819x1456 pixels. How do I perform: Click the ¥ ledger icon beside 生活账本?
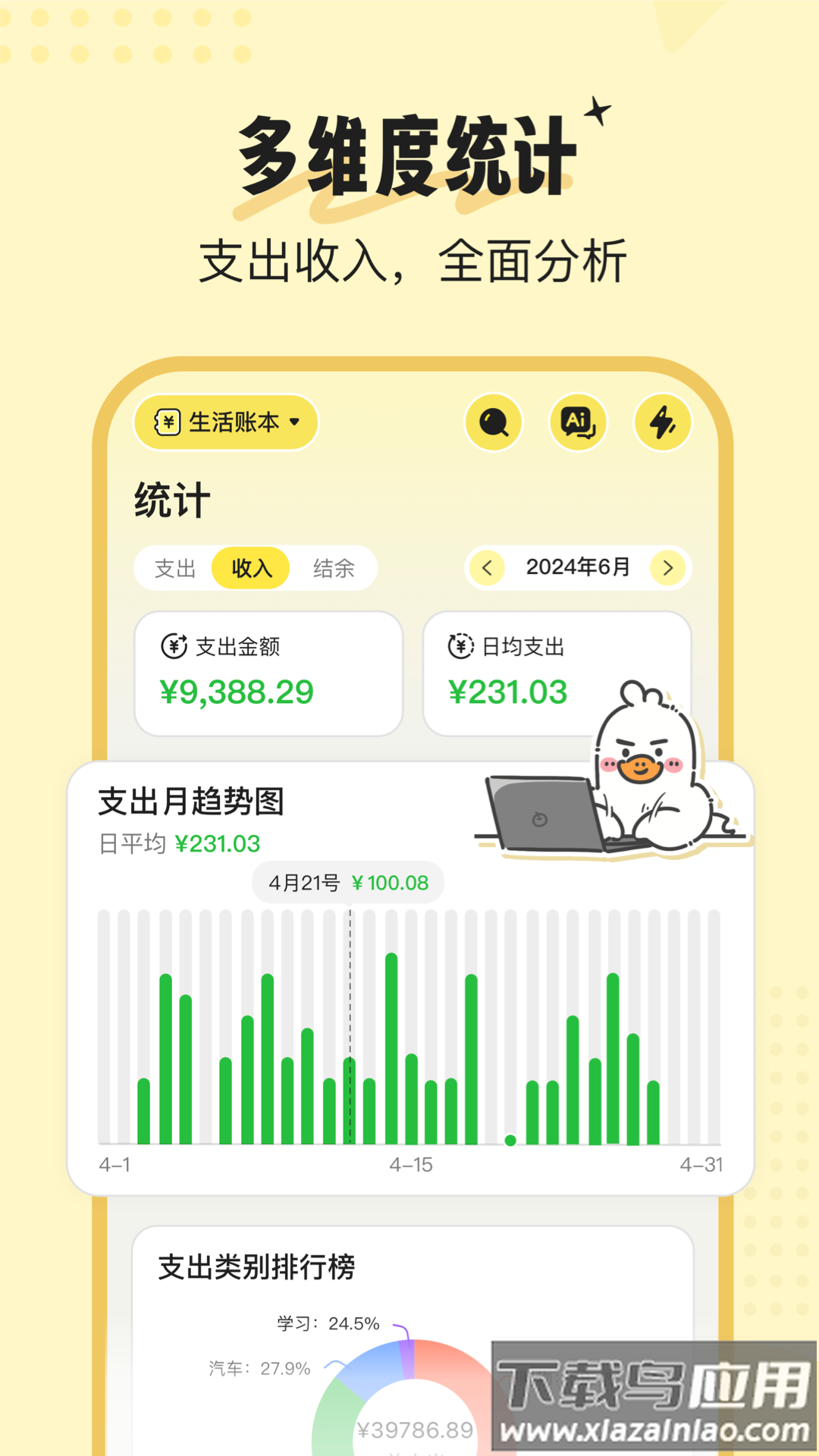[x=167, y=422]
